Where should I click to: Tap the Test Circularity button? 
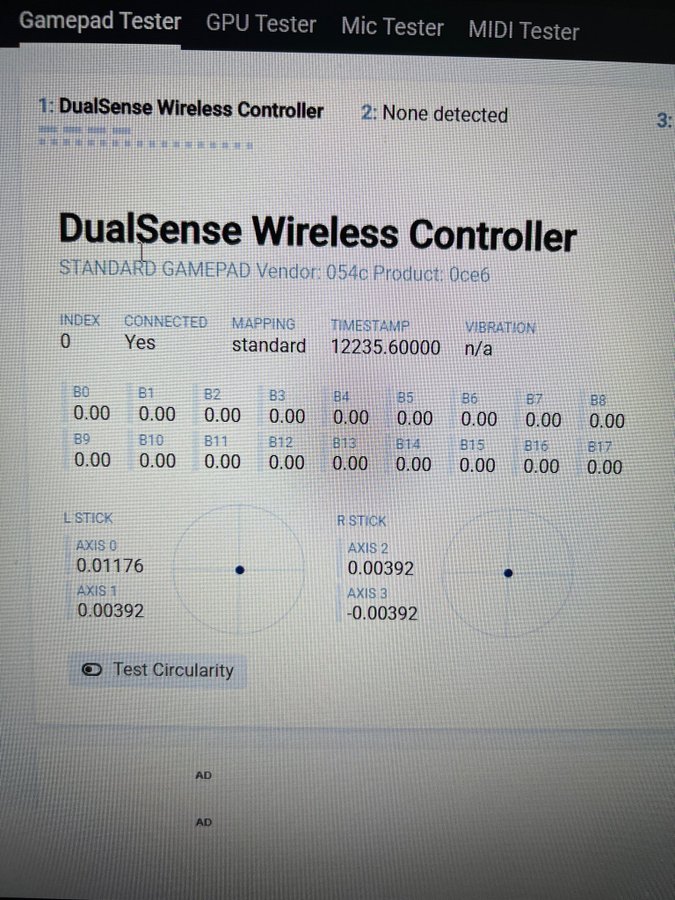point(158,670)
